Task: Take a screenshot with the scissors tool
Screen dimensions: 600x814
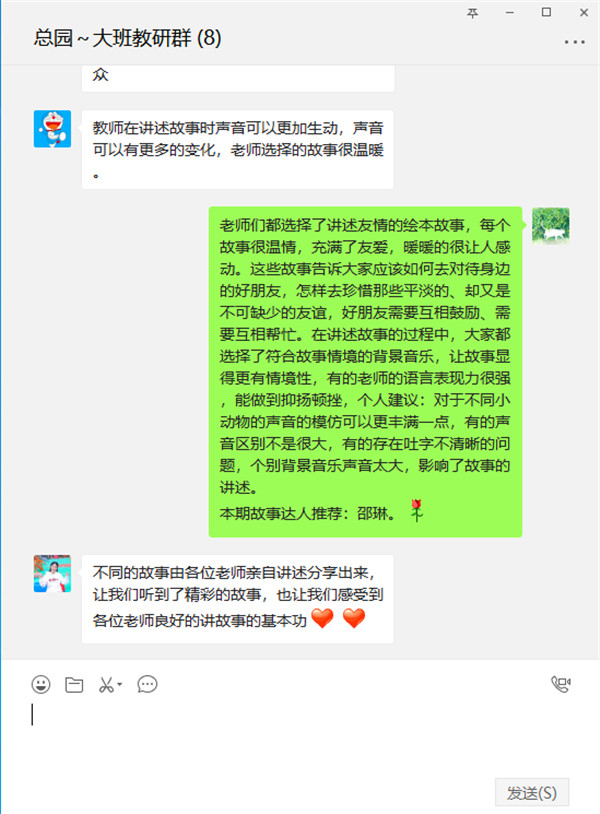Action: 105,685
